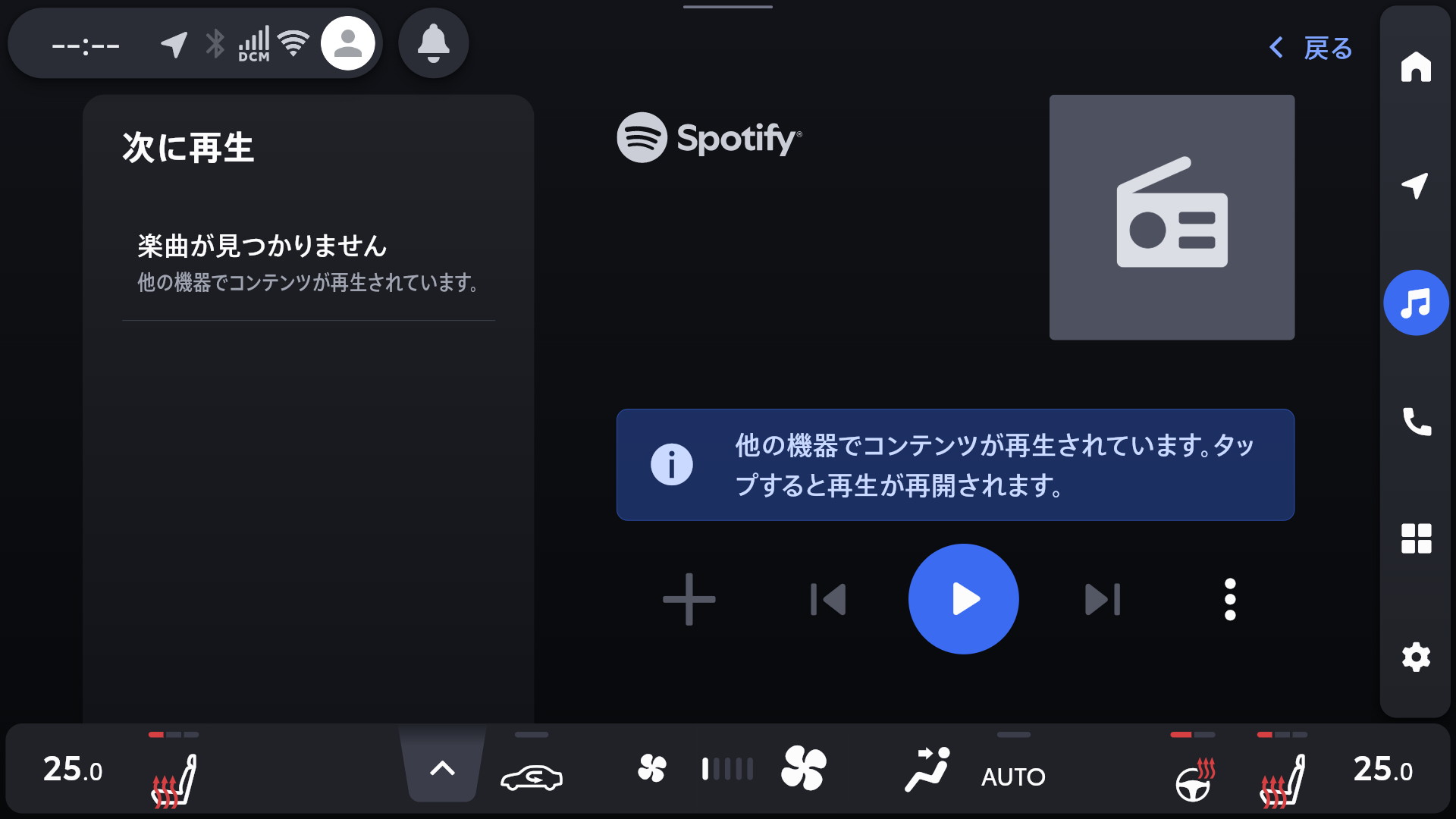This screenshot has height=819, width=1456.
Task: Open the notifications bell
Action: (433, 43)
